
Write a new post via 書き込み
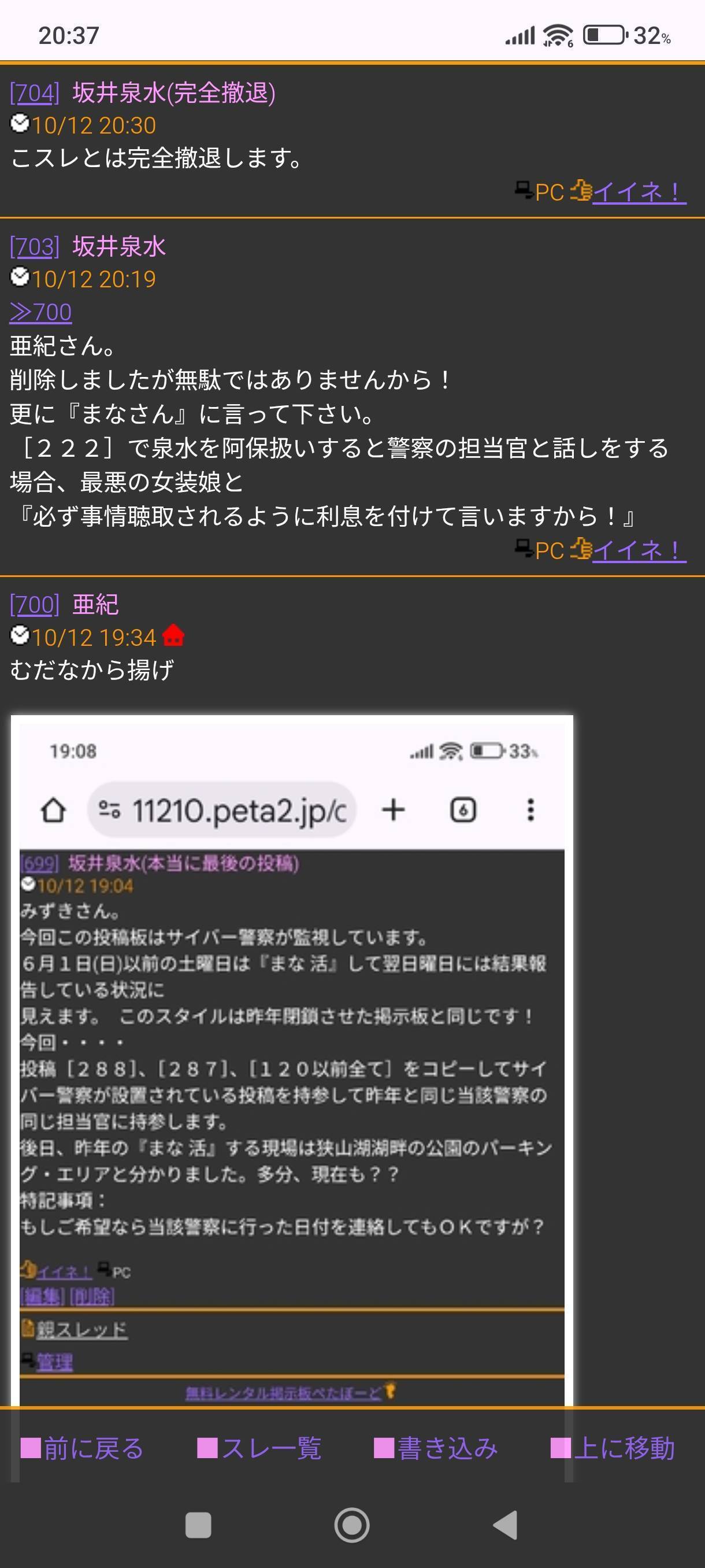click(436, 1448)
